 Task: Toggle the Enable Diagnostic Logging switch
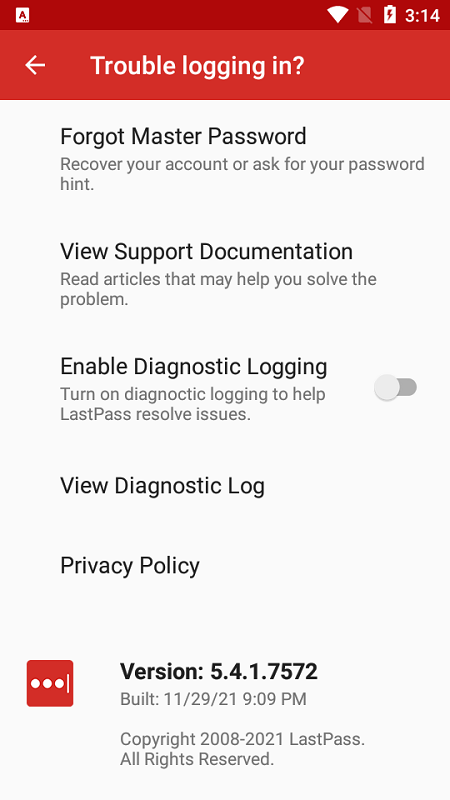(x=395, y=388)
